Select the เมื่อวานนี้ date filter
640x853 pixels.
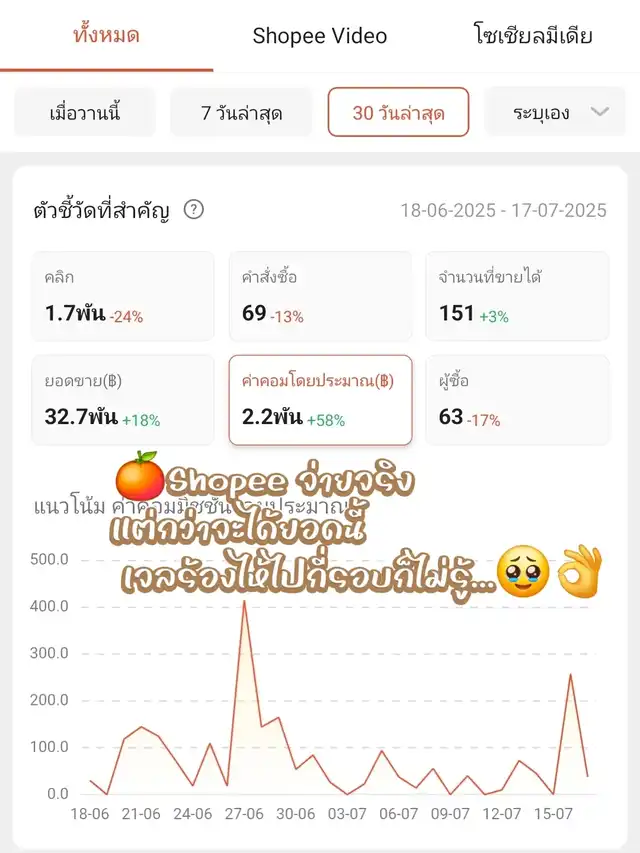85,112
